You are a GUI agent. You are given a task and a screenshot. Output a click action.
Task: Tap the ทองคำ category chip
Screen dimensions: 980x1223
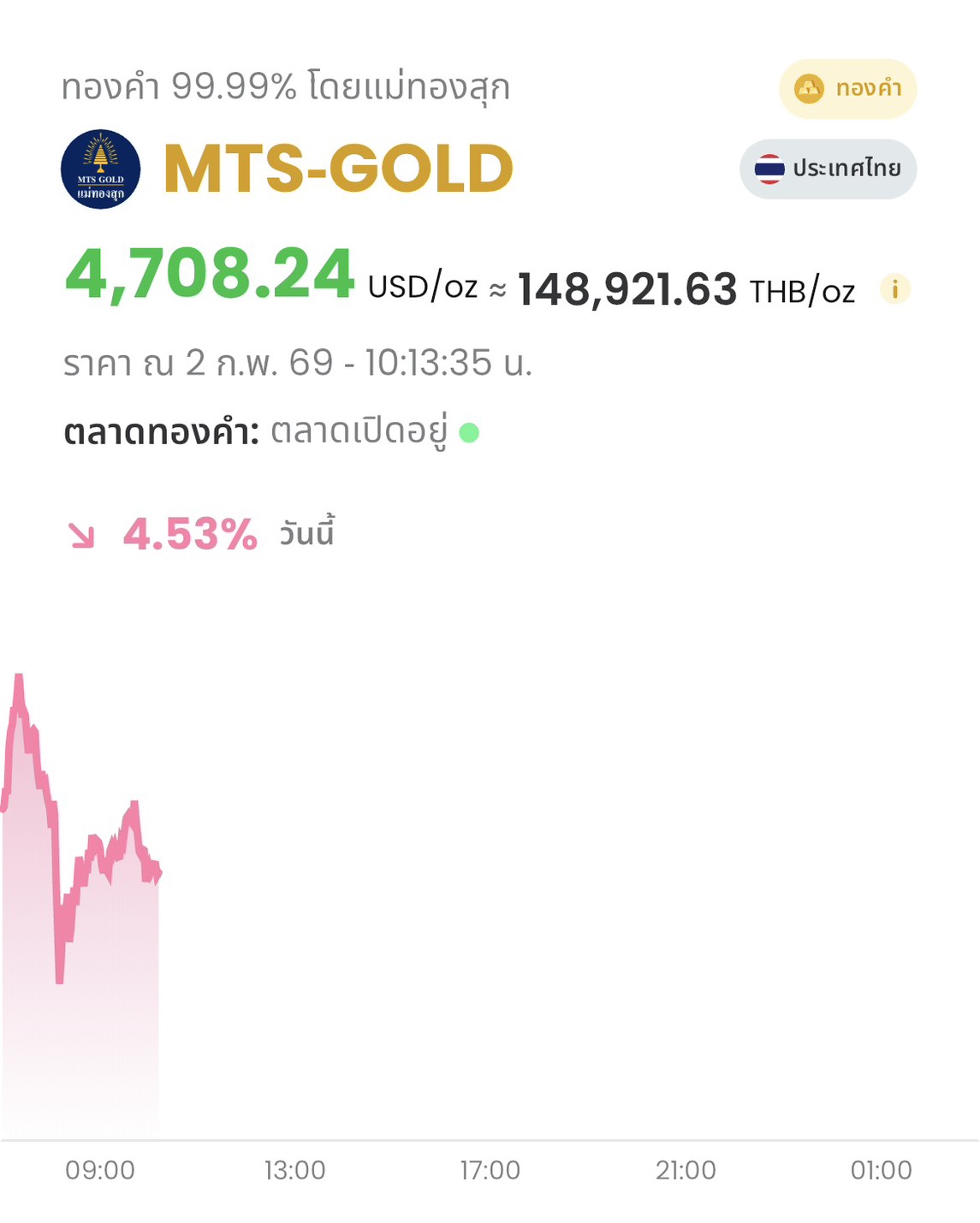[x=847, y=88]
